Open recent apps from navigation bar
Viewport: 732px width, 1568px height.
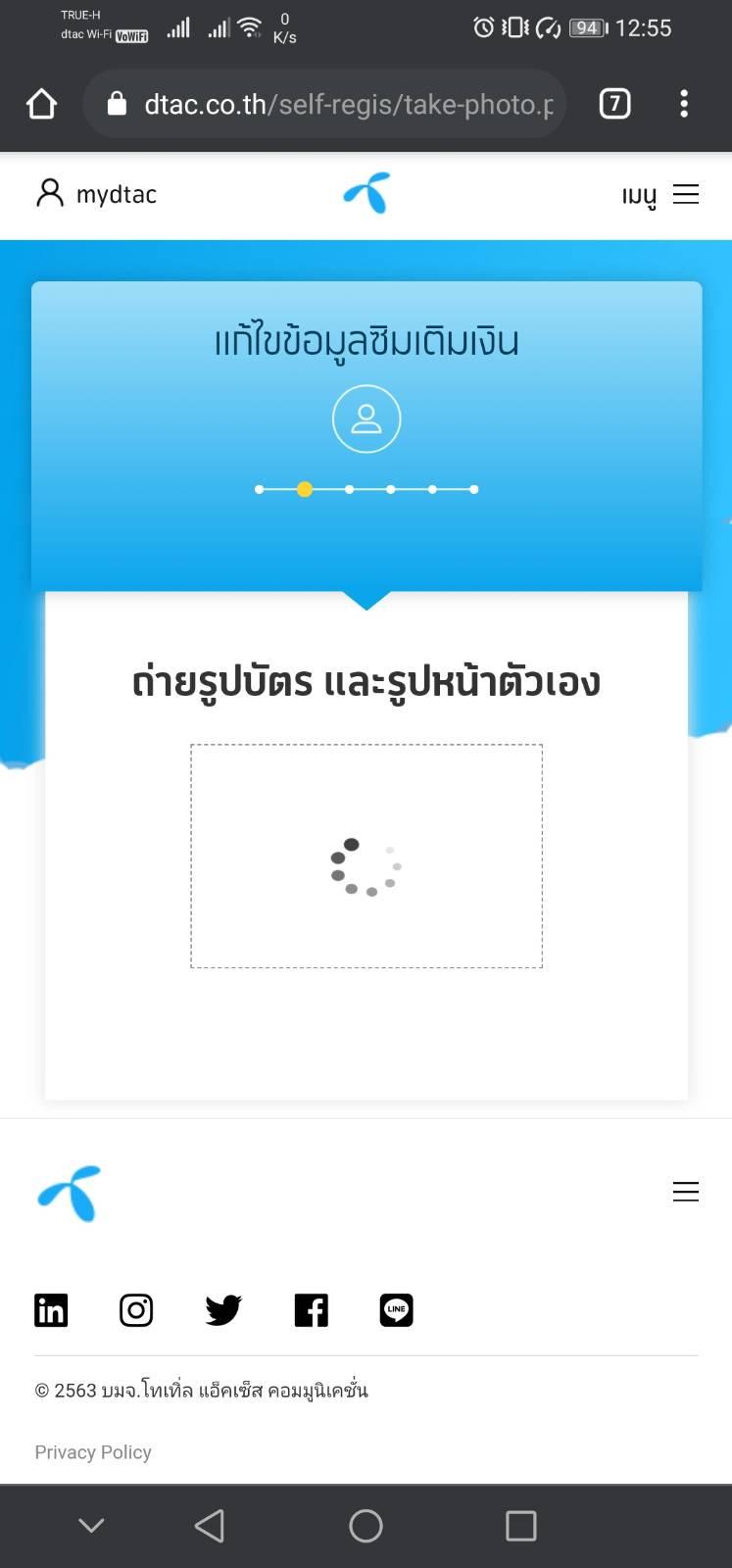pos(520,1526)
